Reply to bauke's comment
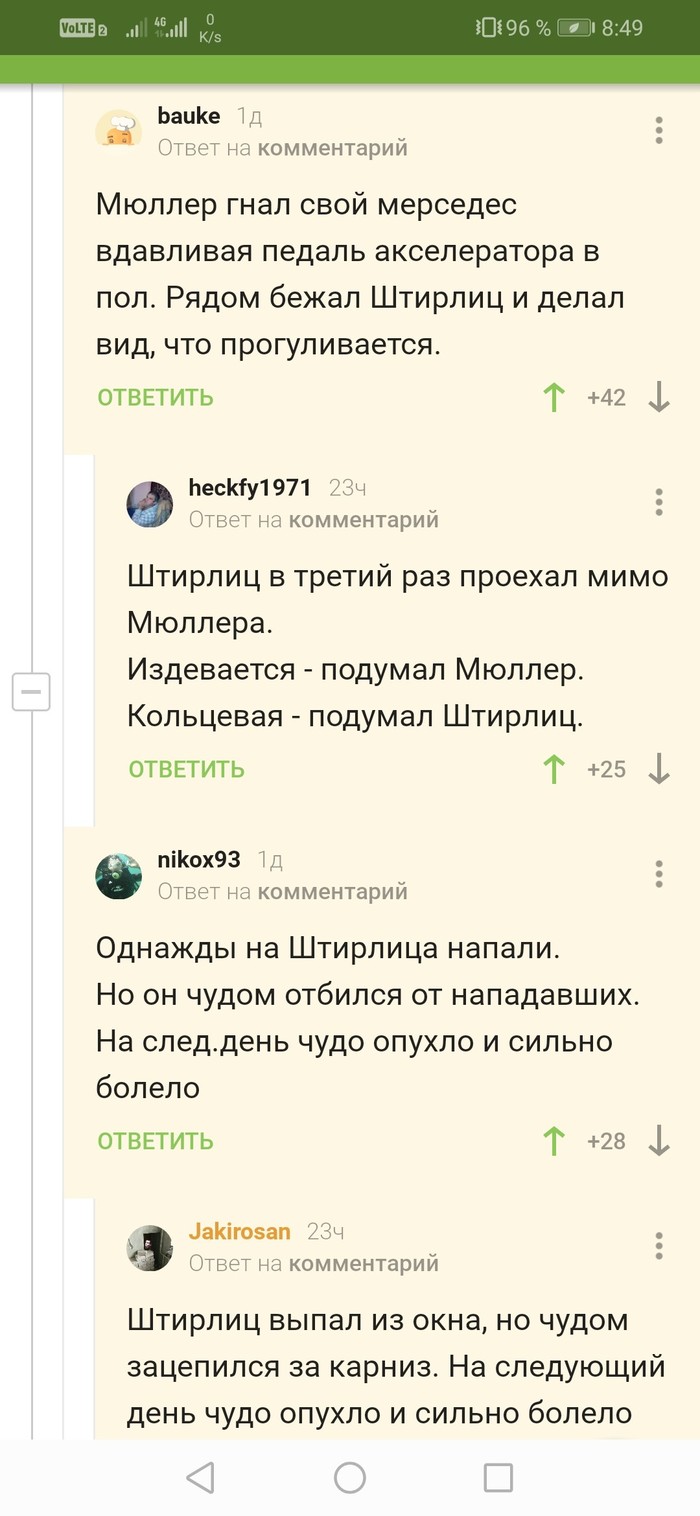The width and height of the screenshot is (700, 1516). (x=155, y=397)
